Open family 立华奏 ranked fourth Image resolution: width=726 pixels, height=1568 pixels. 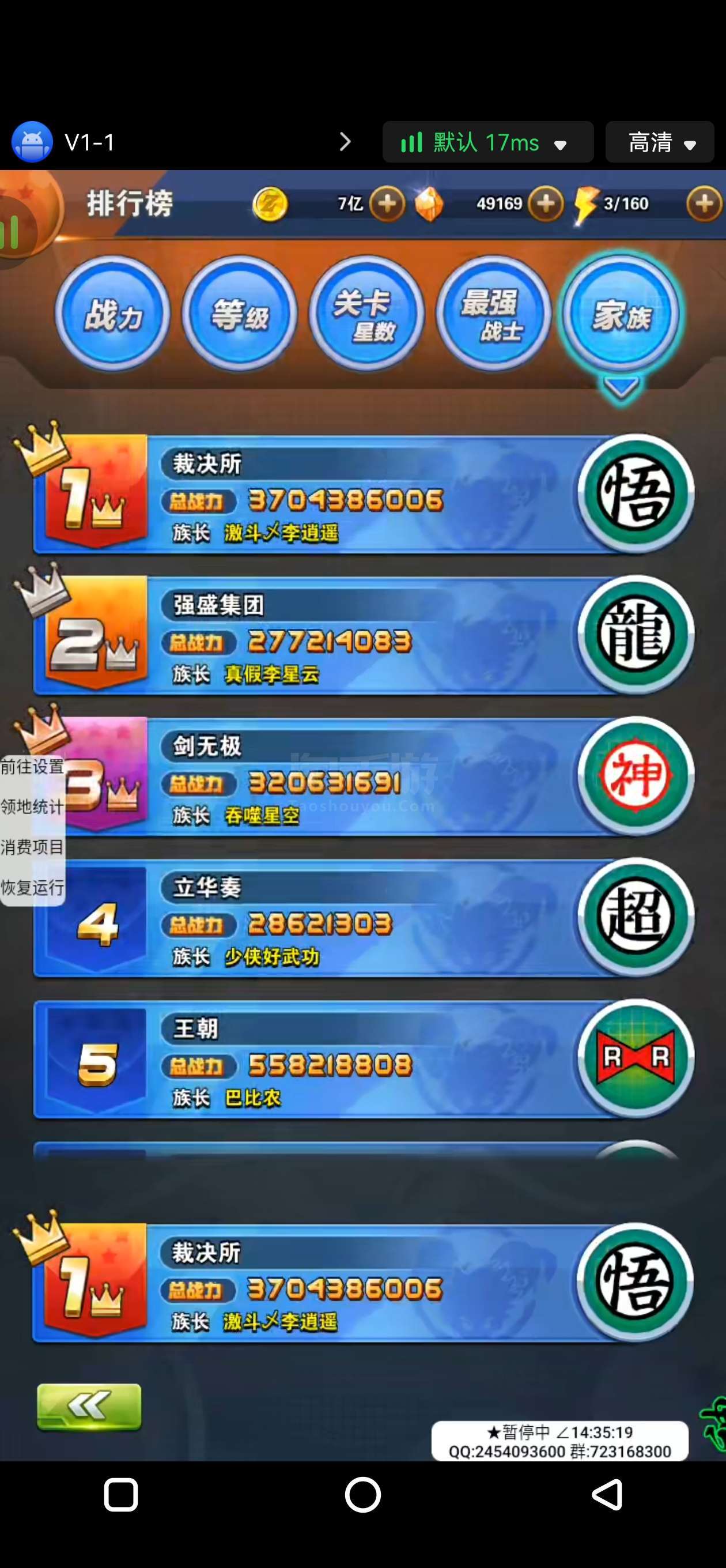[364, 917]
